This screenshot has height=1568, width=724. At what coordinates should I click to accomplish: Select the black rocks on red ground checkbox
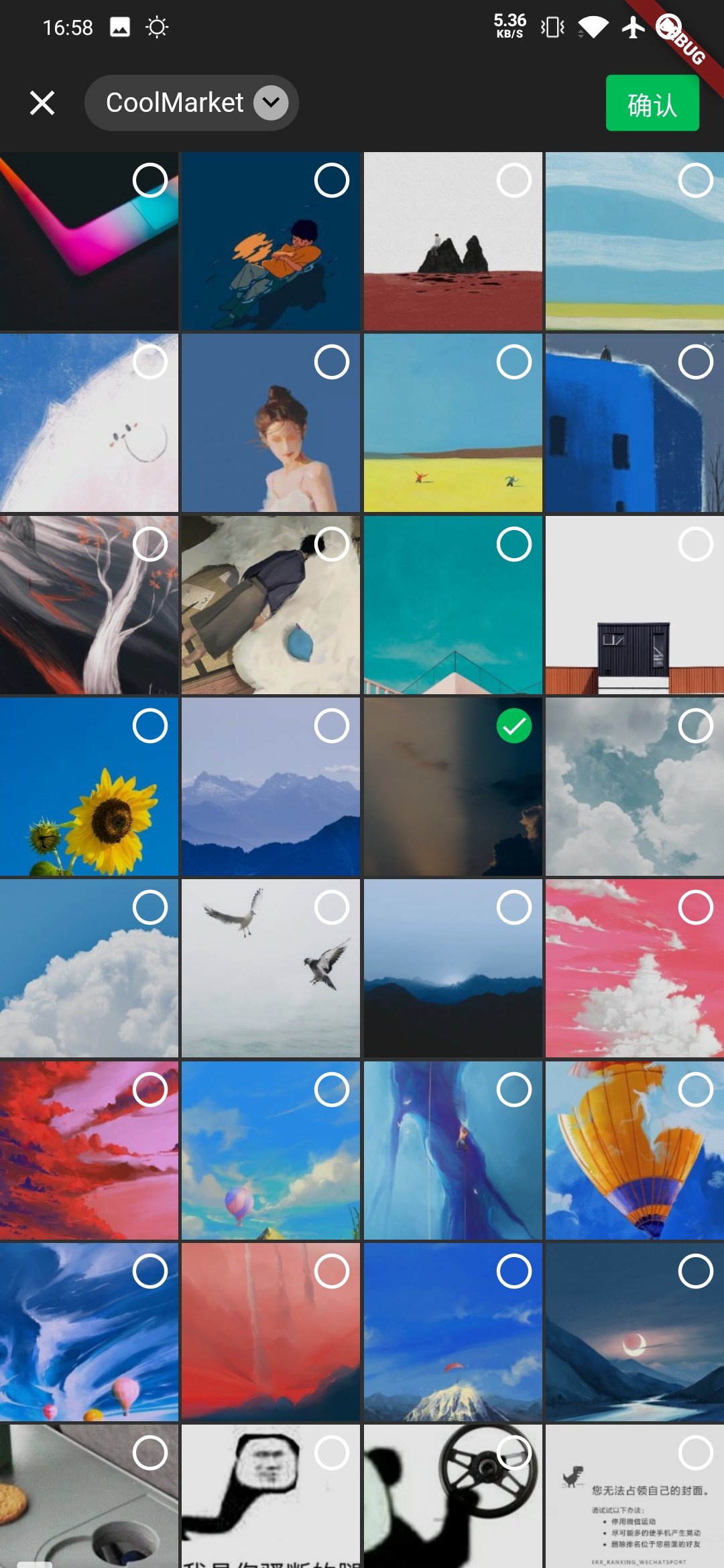coord(514,180)
